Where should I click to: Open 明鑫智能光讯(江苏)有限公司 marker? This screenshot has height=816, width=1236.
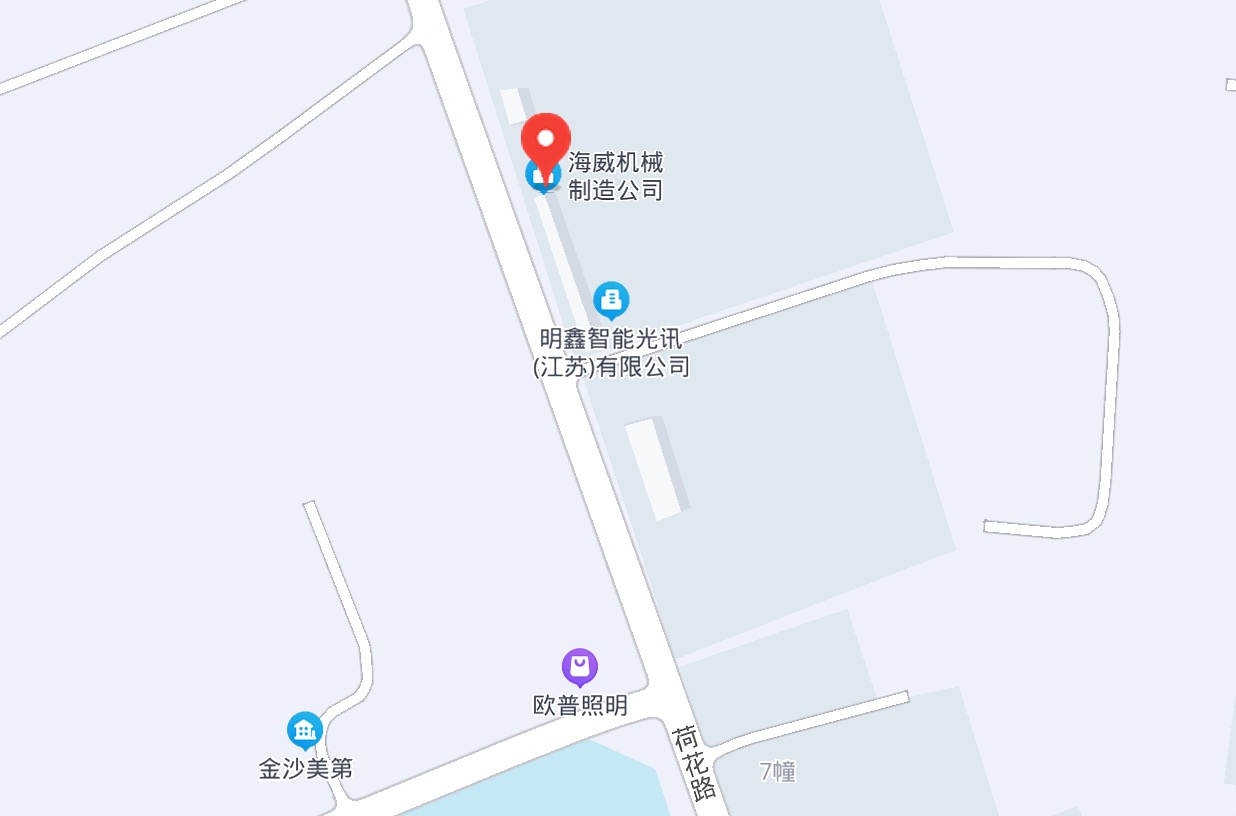[x=611, y=298]
